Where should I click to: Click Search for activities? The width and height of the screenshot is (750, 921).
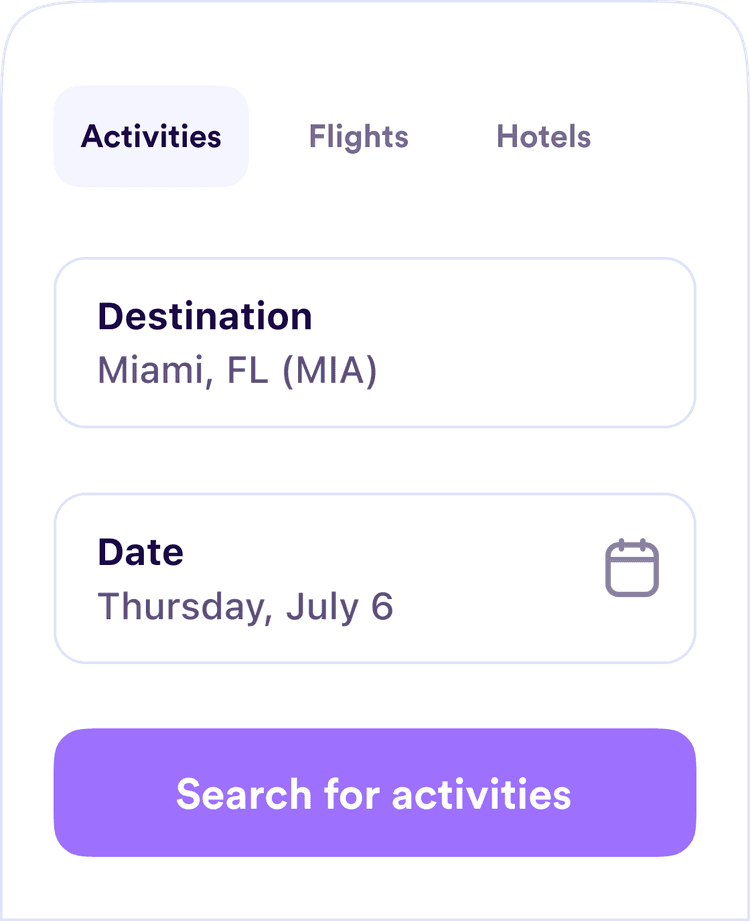pyautogui.click(x=374, y=794)
